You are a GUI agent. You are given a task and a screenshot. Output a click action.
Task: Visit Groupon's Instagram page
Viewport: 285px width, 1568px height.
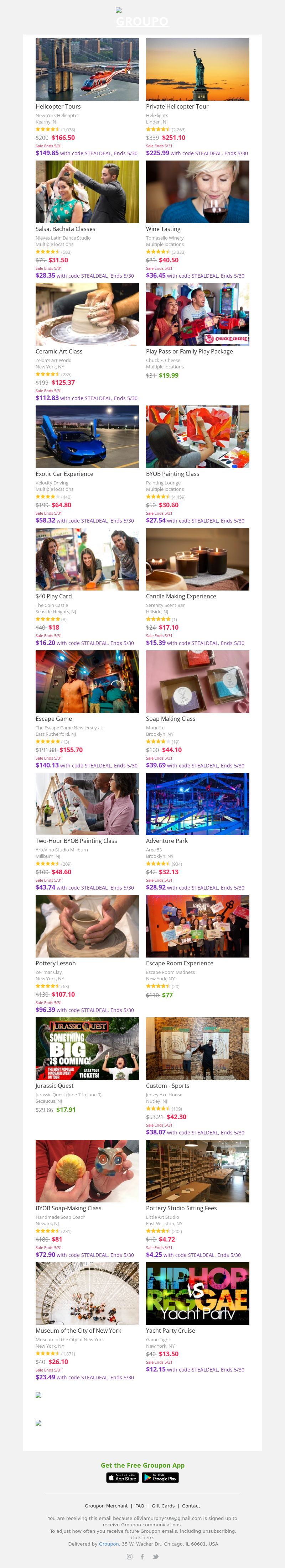tap(129, 1557)
